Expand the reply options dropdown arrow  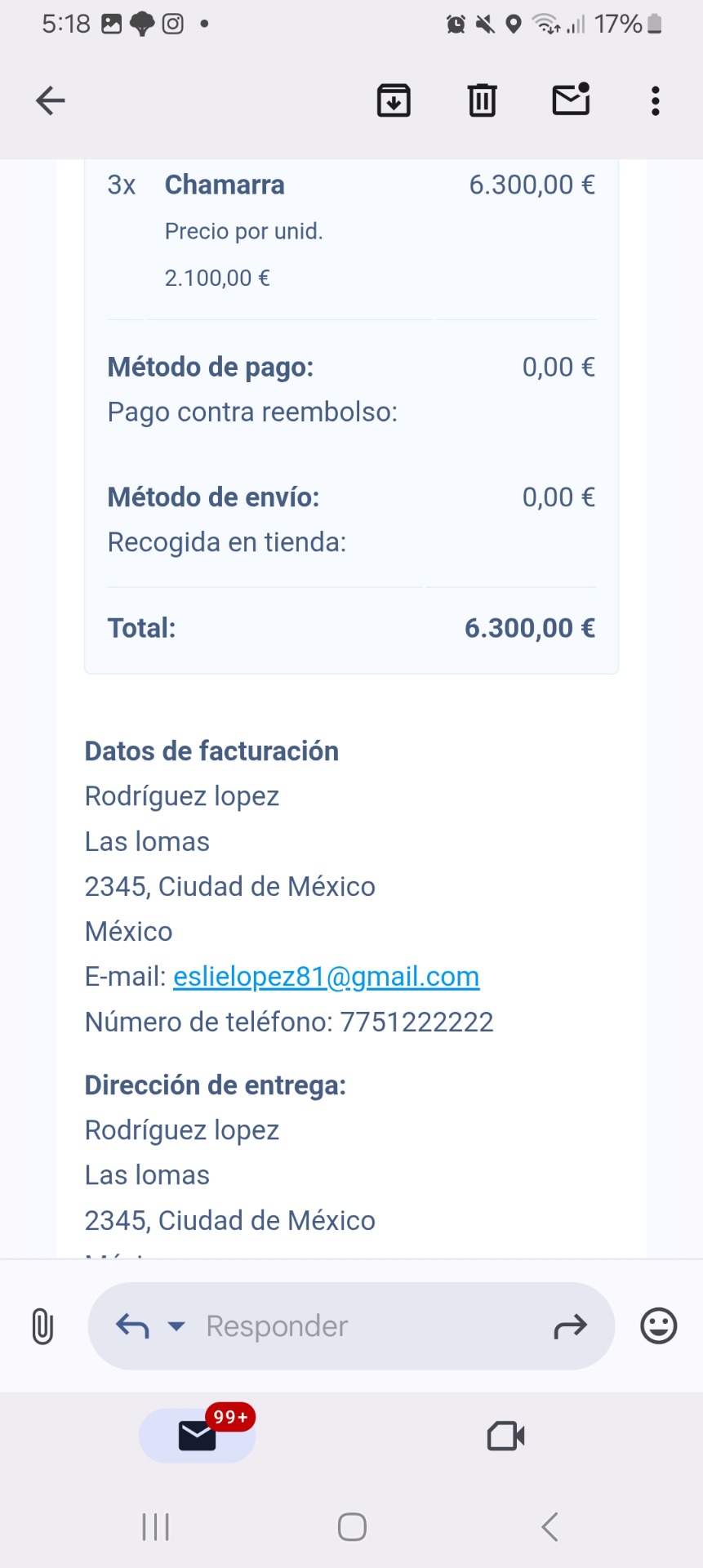[176, 1326]
